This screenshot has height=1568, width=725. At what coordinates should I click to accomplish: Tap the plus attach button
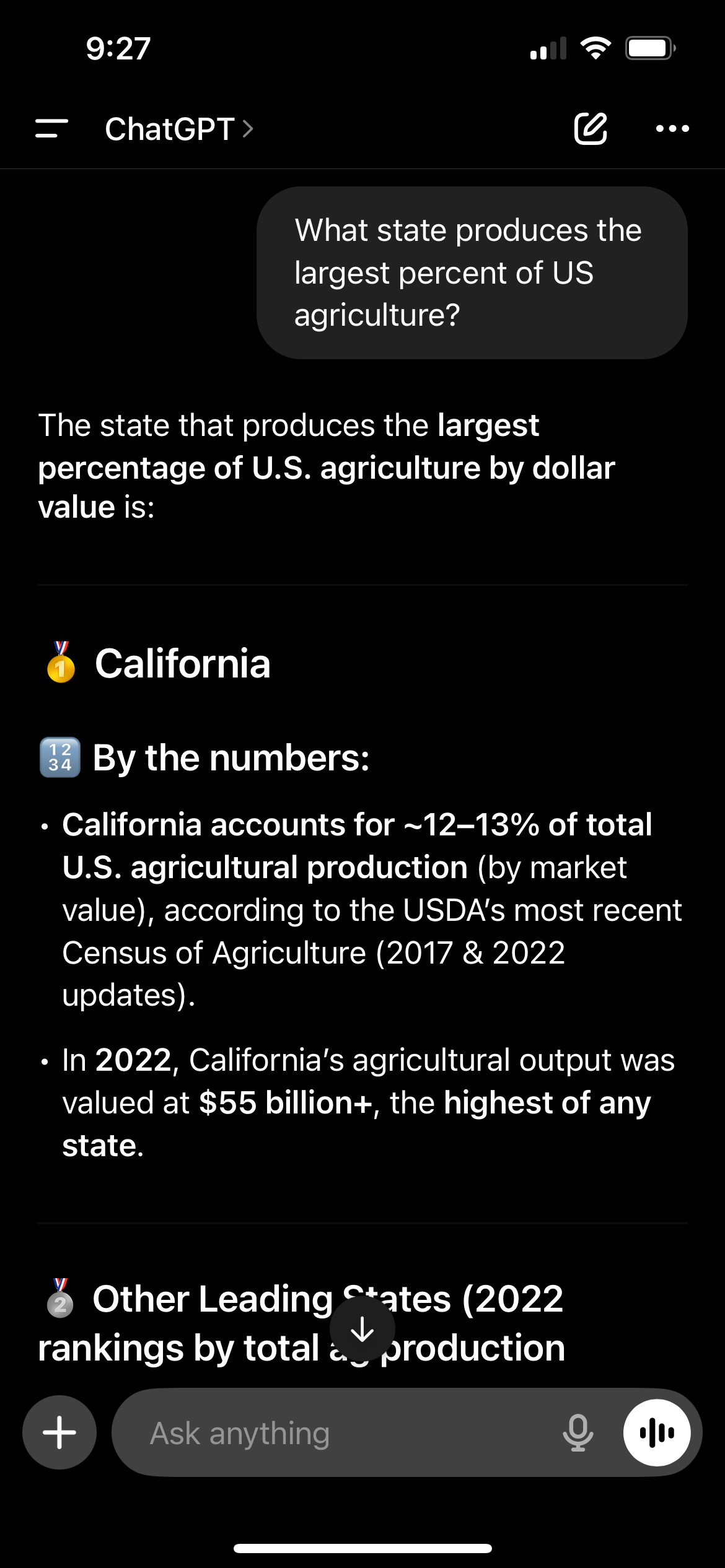(x=59, y=1432)
